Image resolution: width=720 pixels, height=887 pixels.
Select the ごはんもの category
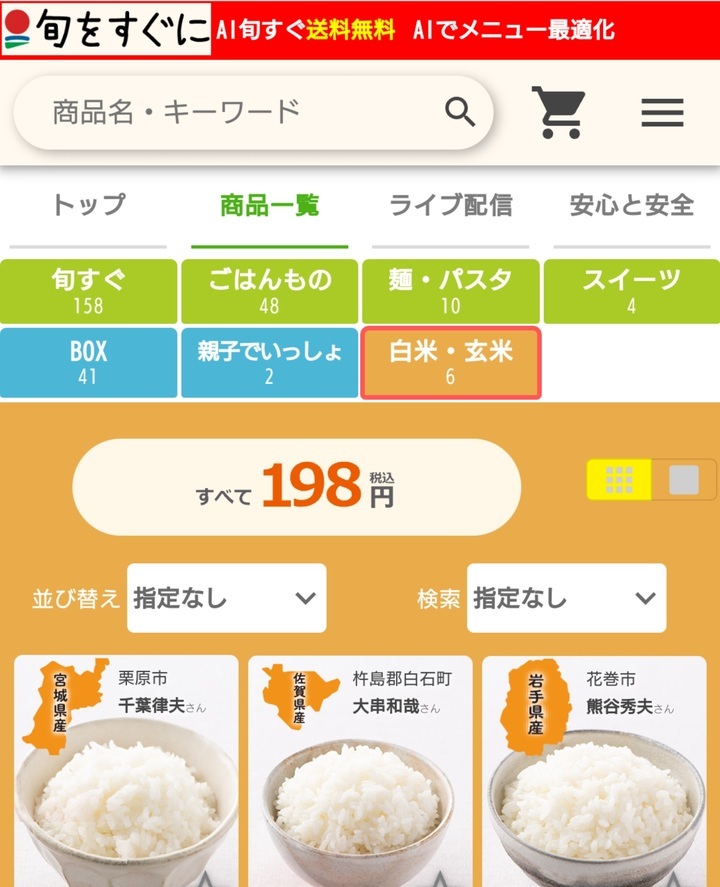[270, 291]
